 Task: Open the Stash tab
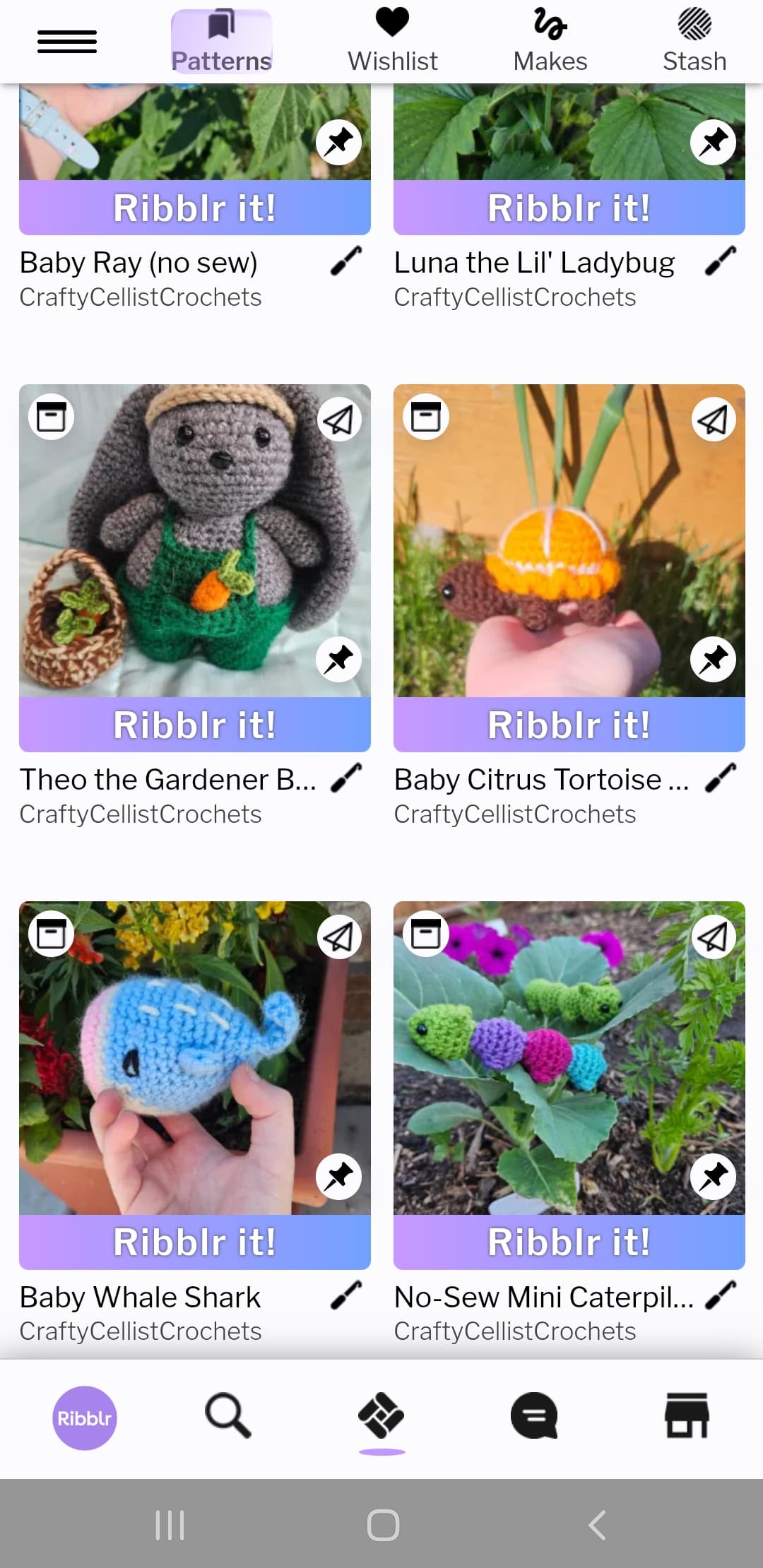[694, 41]
